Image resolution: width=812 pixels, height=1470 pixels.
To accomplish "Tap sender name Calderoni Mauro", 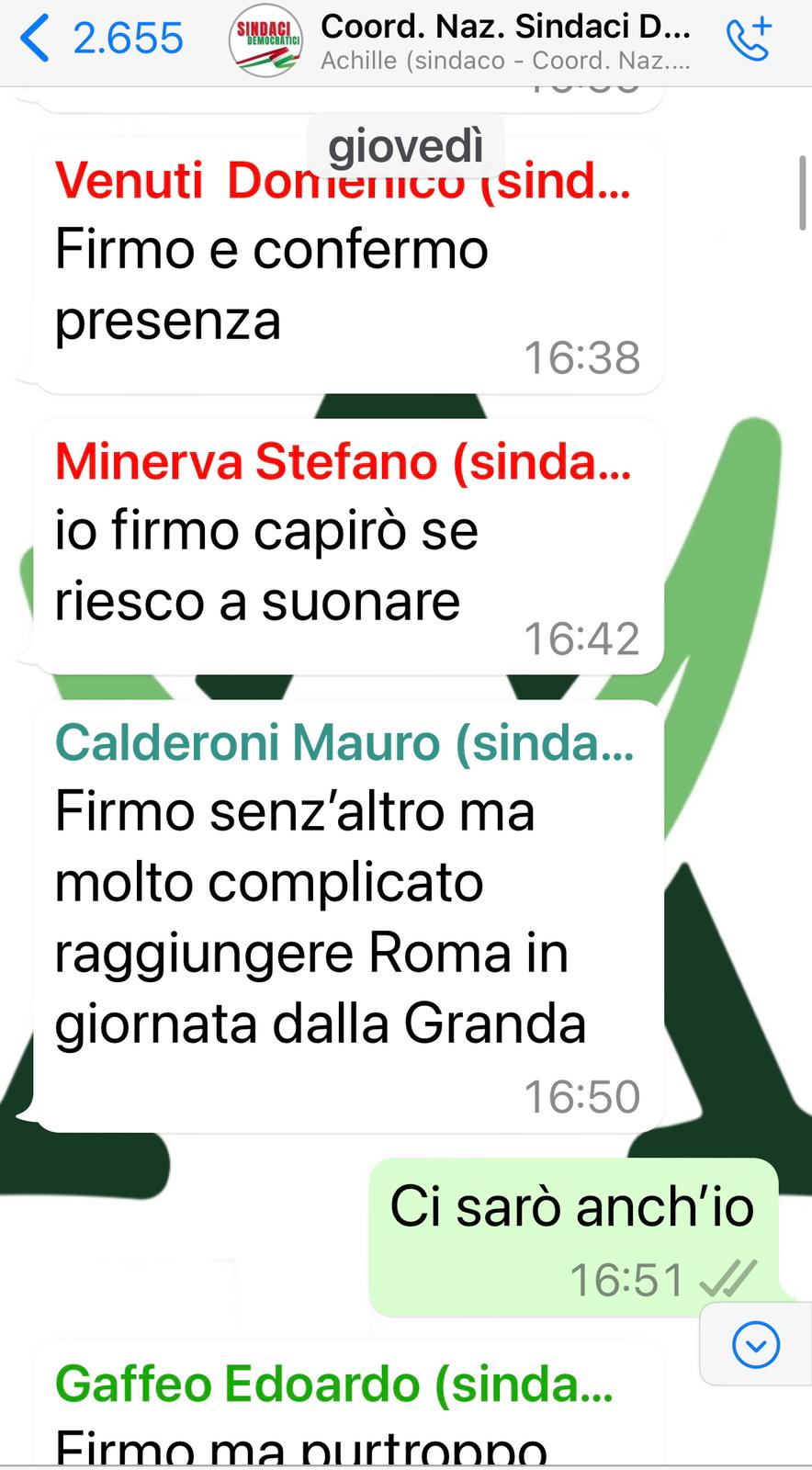I will (x=344, y=742).
